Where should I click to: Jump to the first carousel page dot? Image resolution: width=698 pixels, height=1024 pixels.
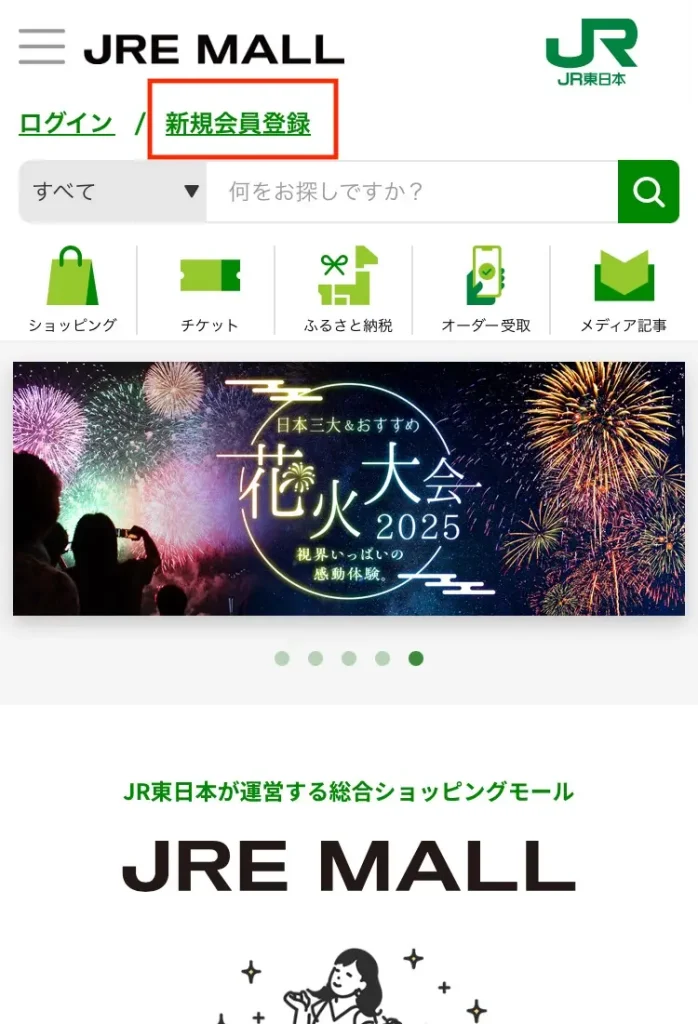[x=282, y=658]
